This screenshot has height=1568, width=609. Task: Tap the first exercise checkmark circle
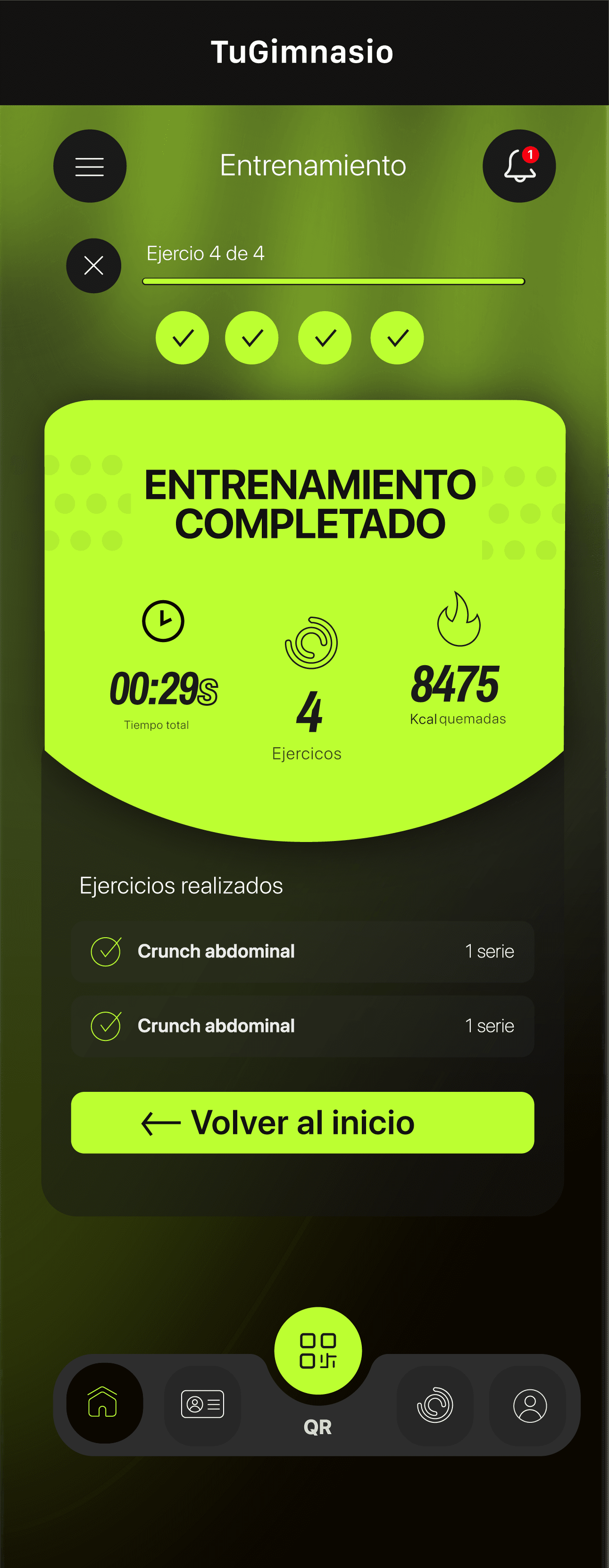(182, 338)
